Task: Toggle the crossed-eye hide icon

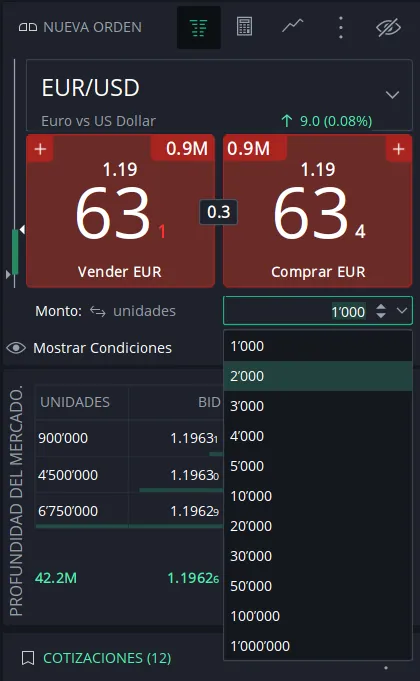Action: [388, 28]
